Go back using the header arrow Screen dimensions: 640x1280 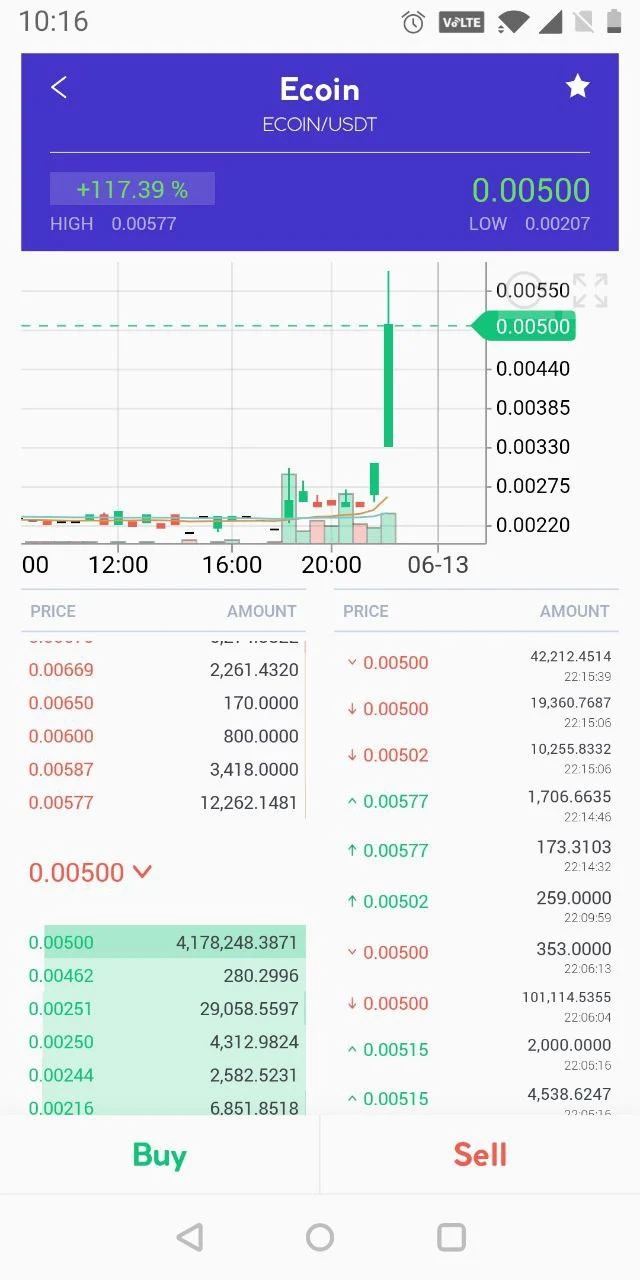[x=59, y=88]
